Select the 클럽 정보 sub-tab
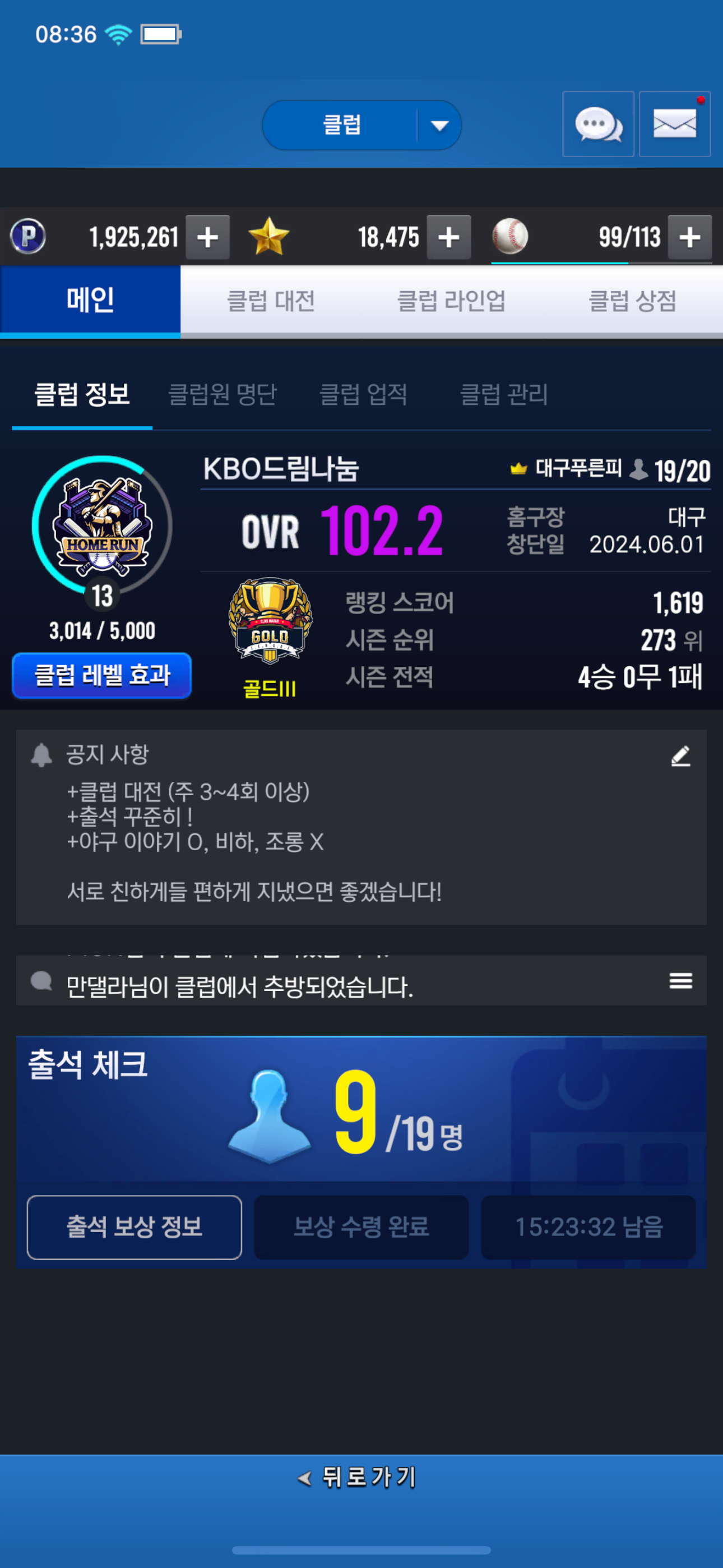Viewport: 723px width, 1568px height. (x=82, y=394)
